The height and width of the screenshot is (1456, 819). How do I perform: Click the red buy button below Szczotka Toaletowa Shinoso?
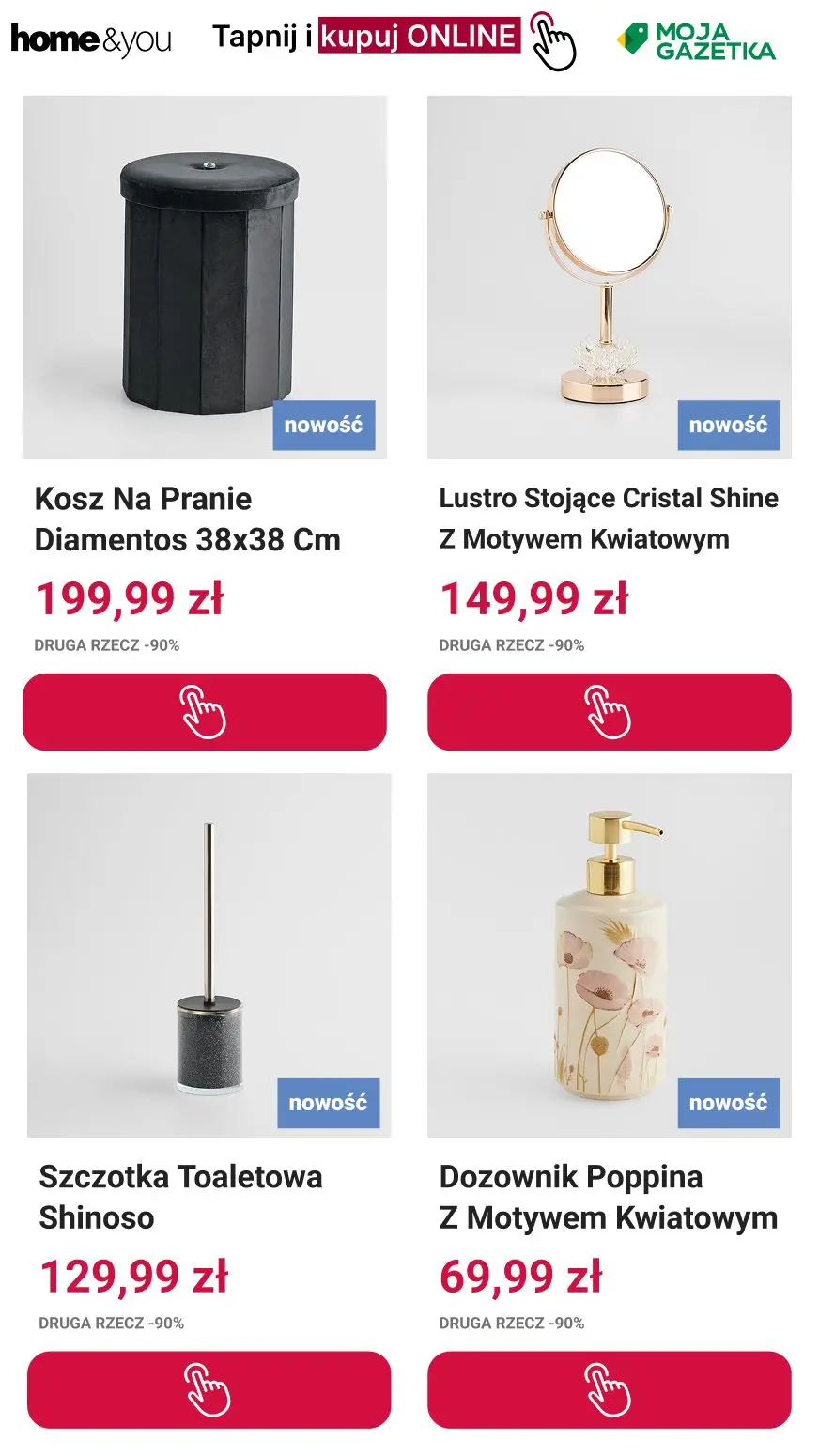tap(207, 1389)
